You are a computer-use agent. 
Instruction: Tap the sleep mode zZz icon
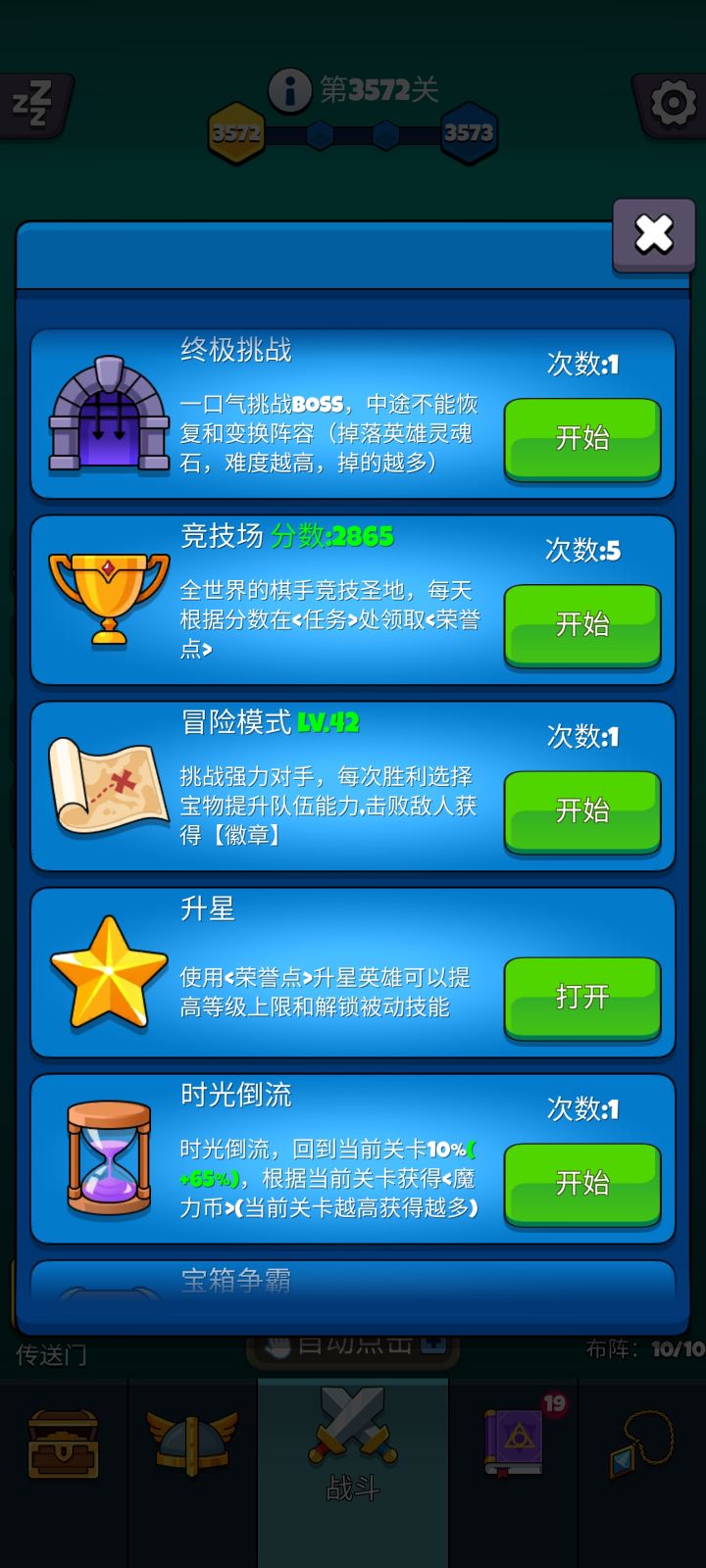pyautogui.click(x=34, y=103)
